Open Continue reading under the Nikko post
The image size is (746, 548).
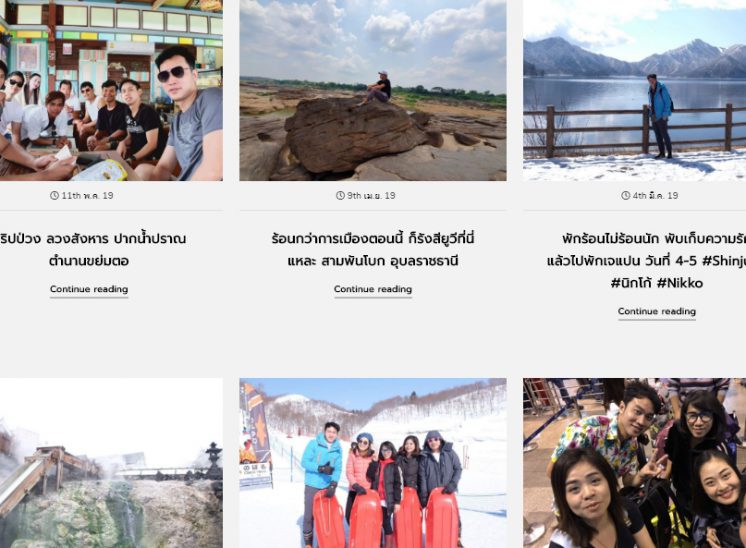tap(656, 311)
